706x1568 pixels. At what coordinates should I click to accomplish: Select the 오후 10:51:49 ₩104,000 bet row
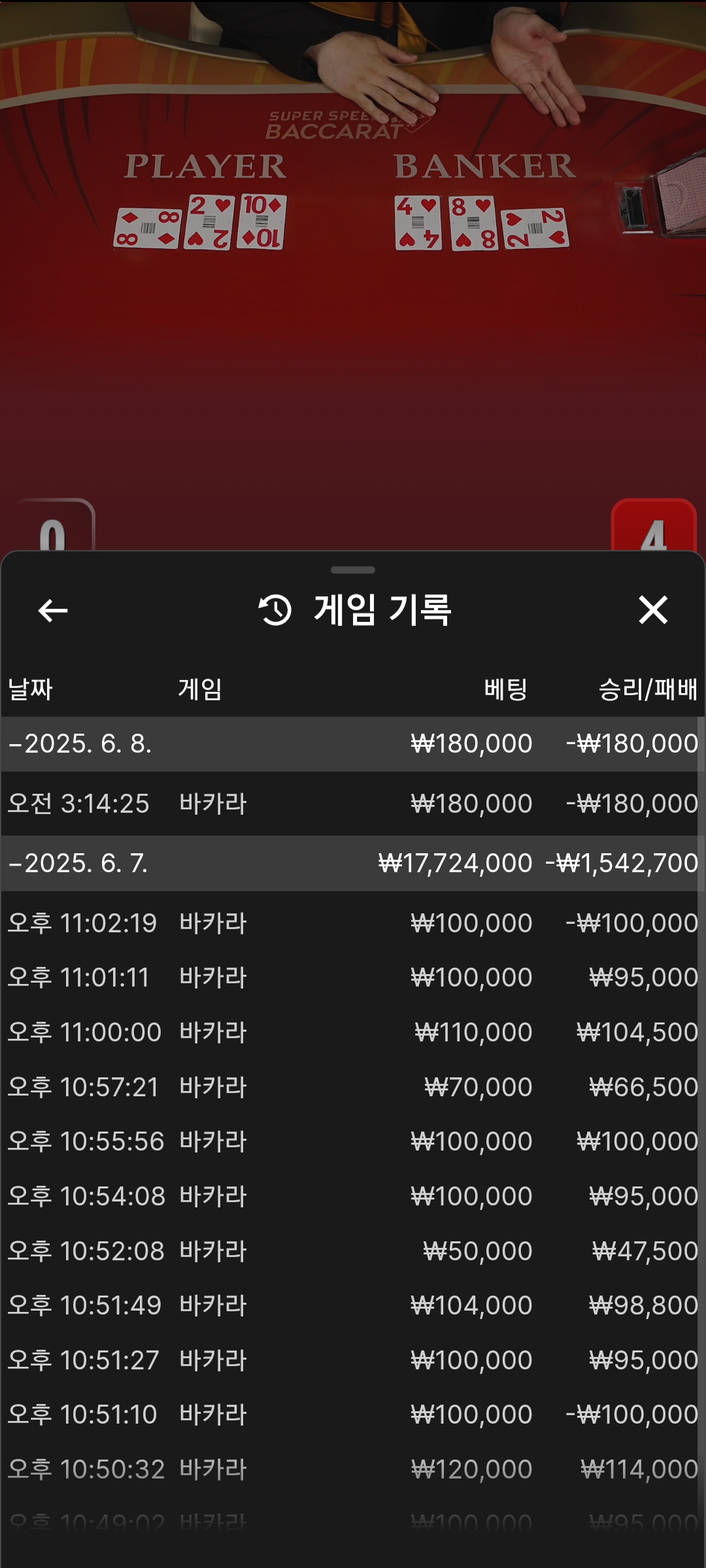coord(352,1306)
